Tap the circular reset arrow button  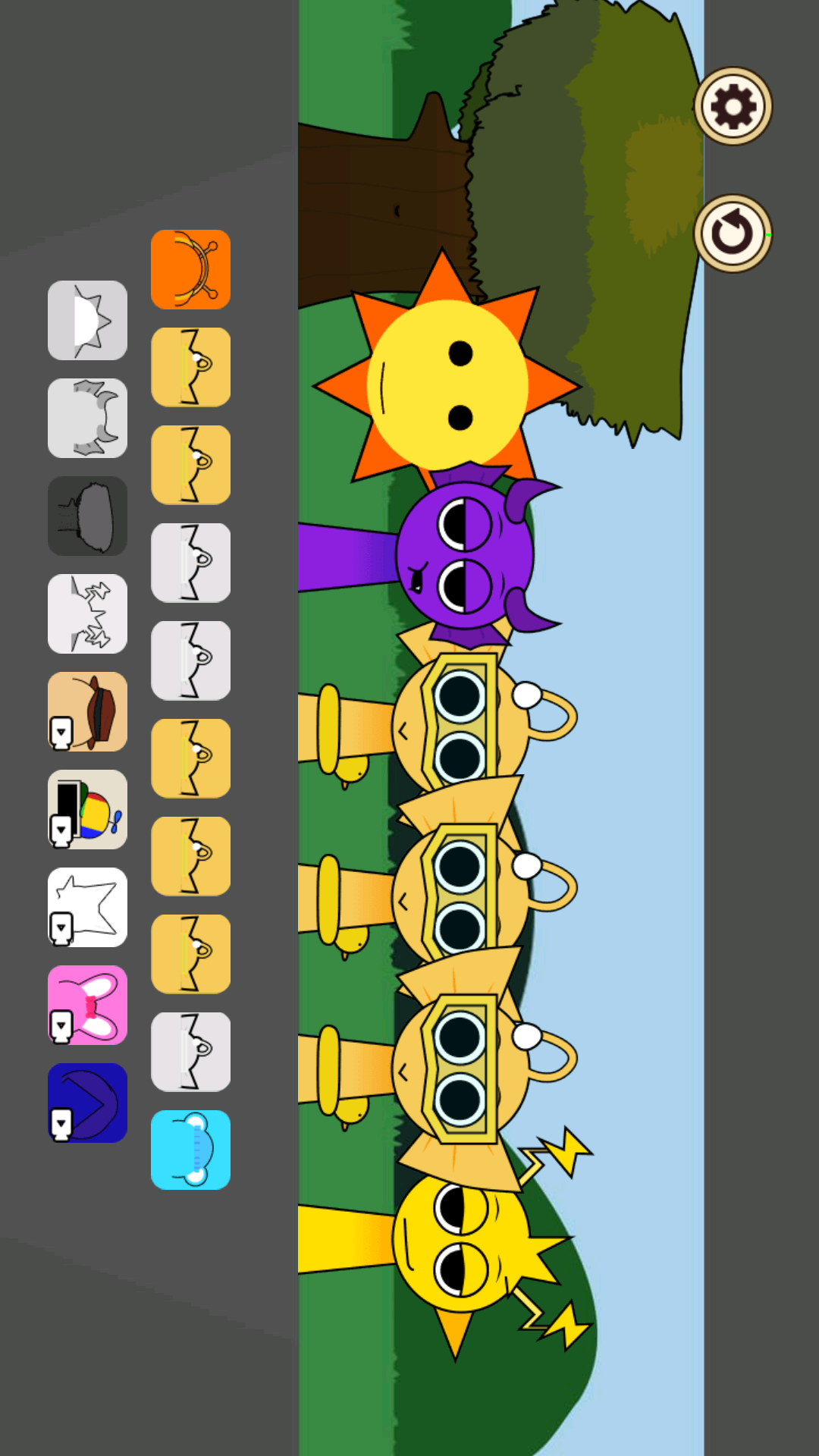tap(733, 234)
